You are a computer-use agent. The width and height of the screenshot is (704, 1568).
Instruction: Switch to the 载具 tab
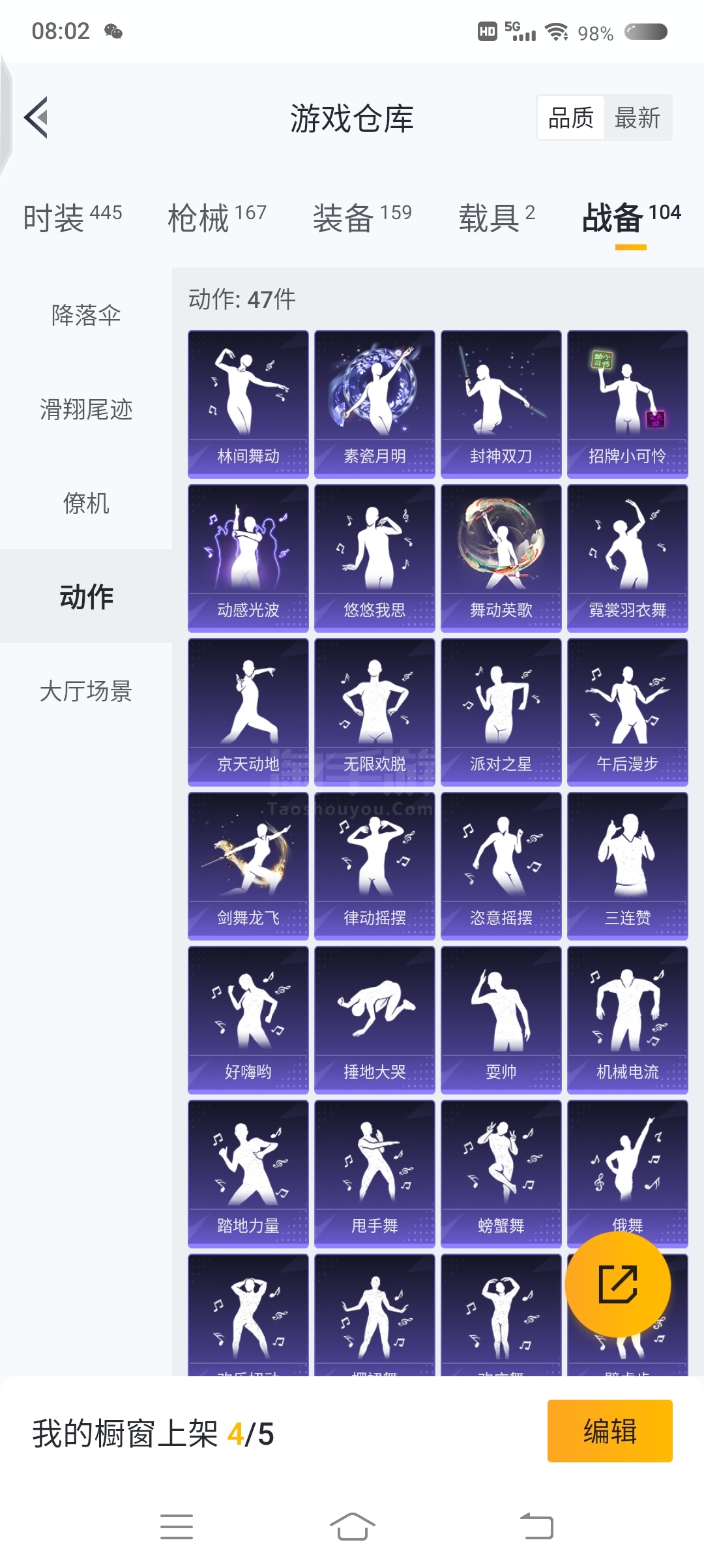(x=497, y=217)
